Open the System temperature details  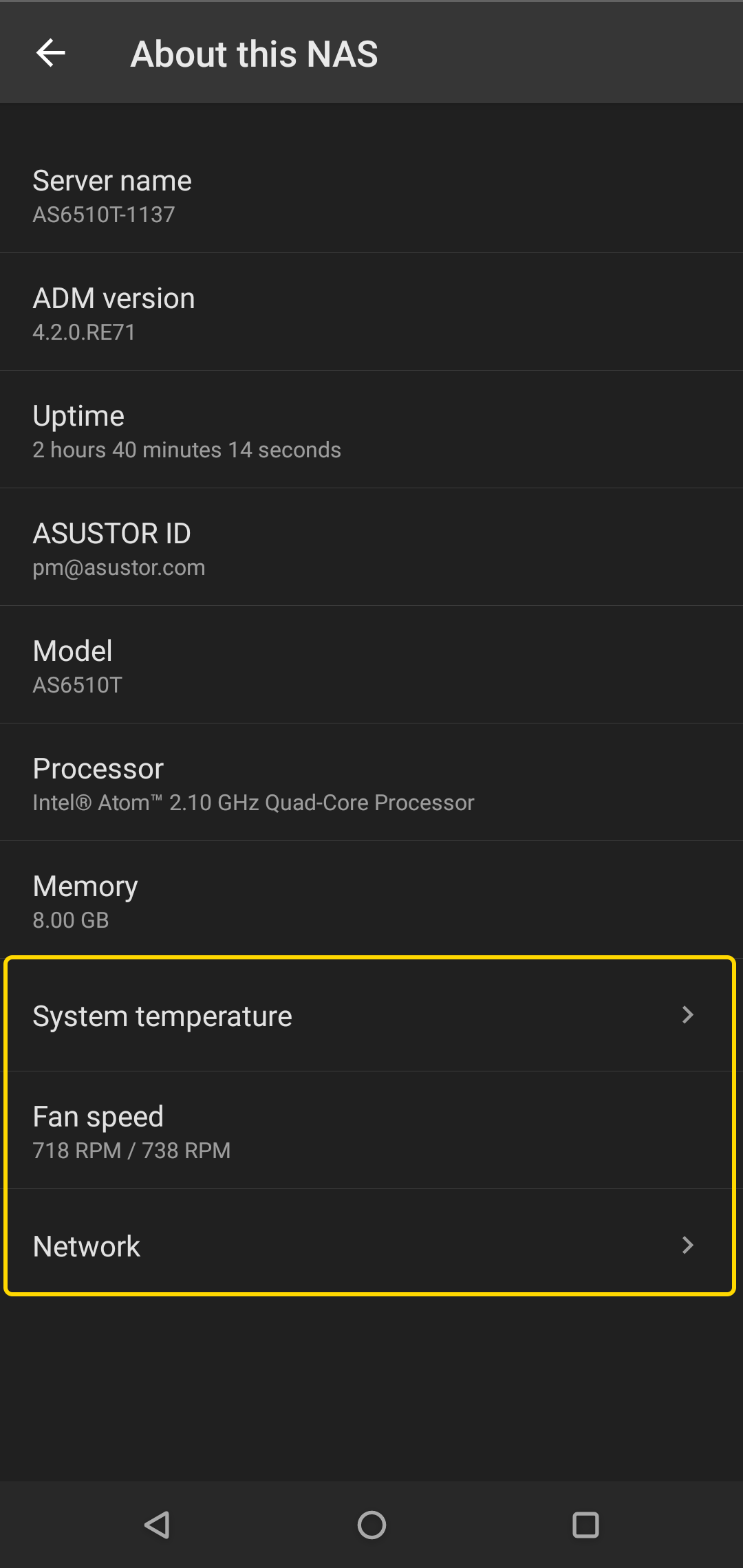point(371,1015)
